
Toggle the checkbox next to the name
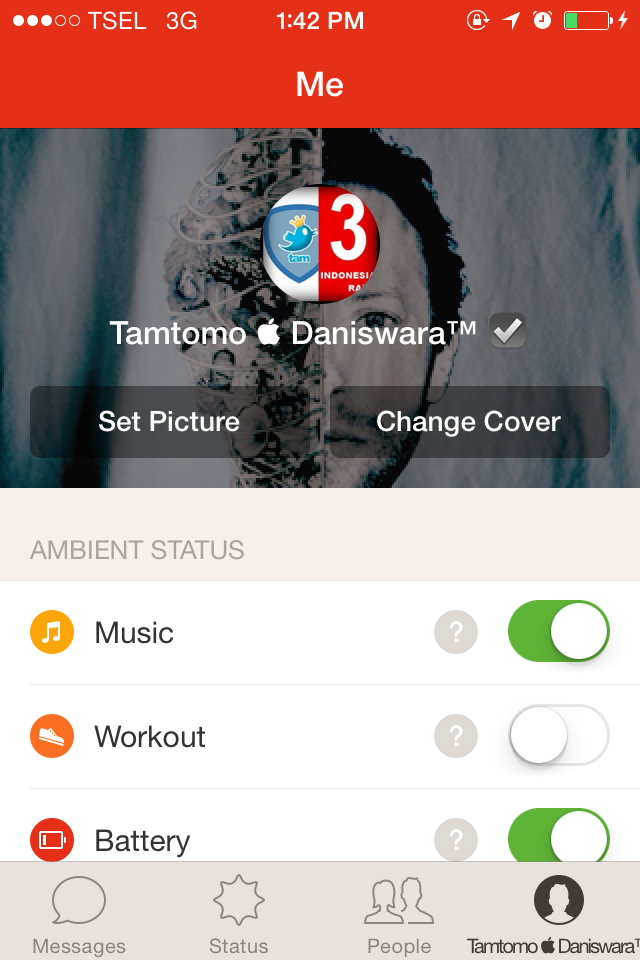tap(508, 331)
